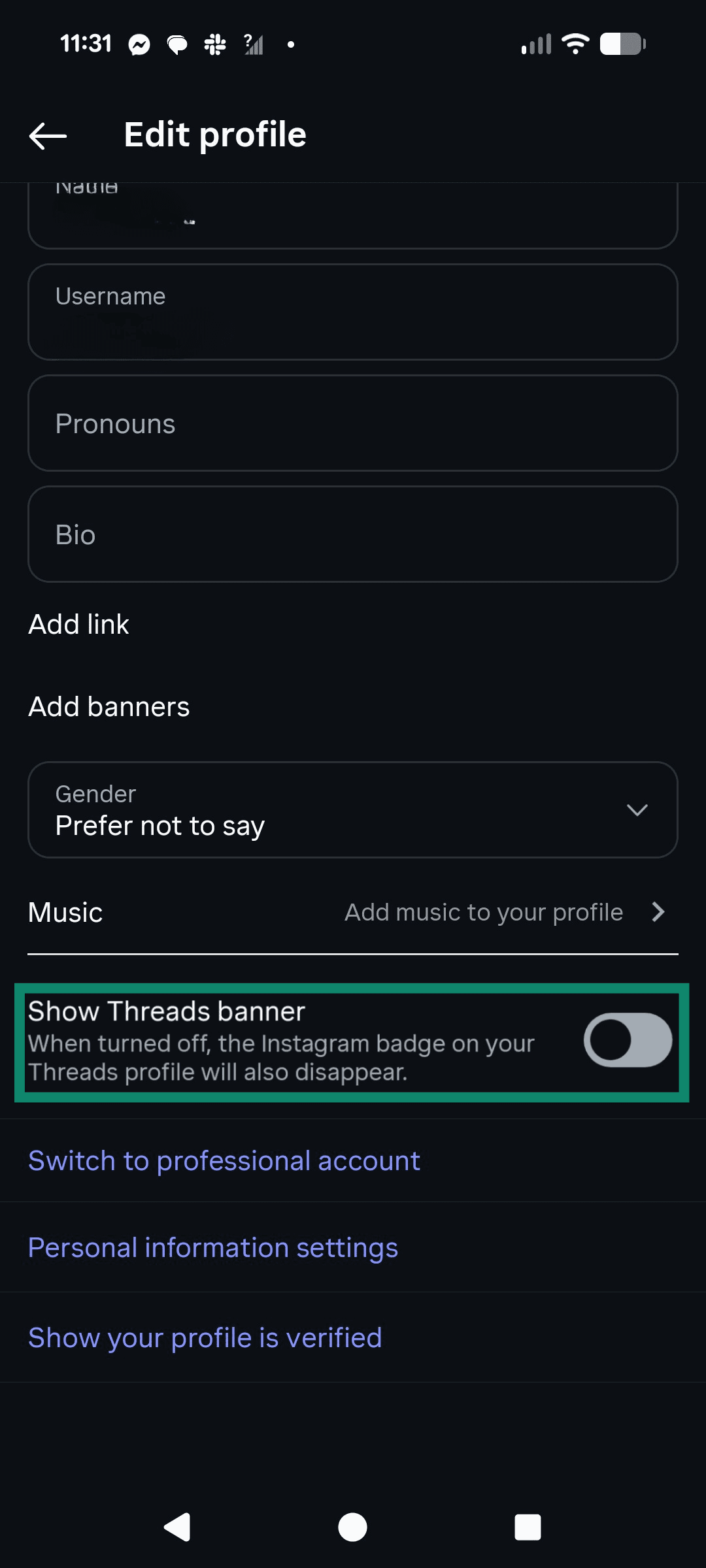Click the cellular signal icon
The width and height of the screenshot is (706, 1568).
tap(535, 44)
